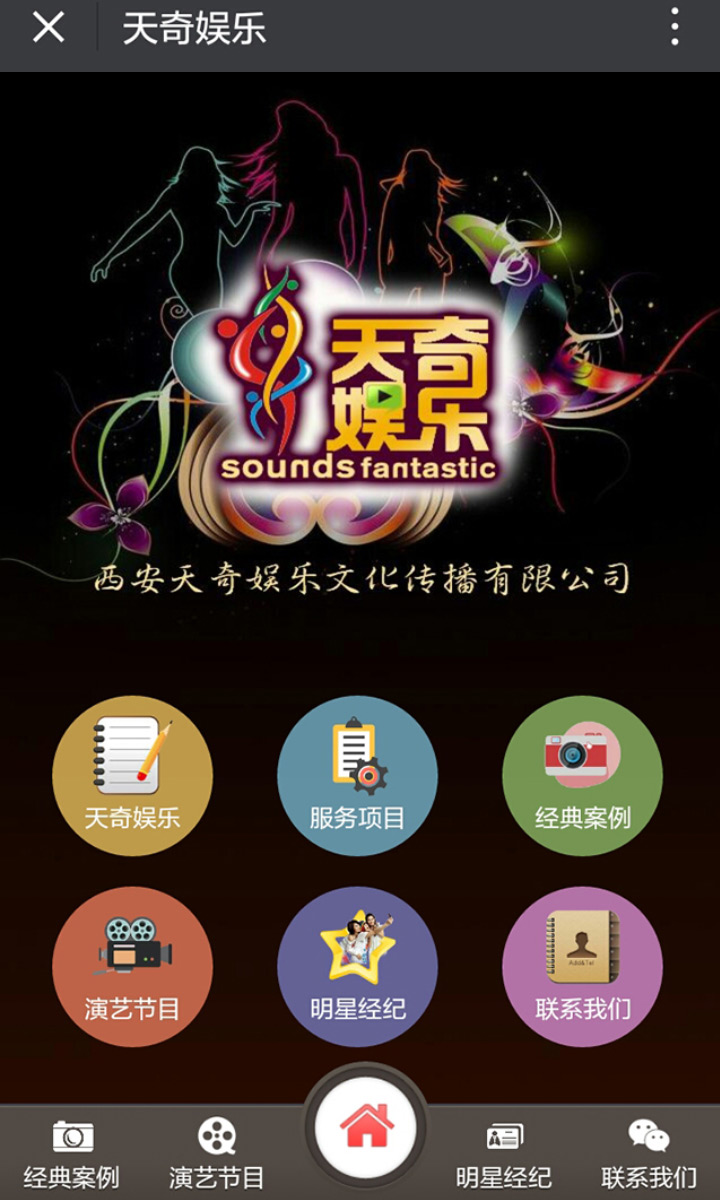Image resolution: width=720 pixels, height=1200 pixels.
Task: Switch to 明星经纪 in bottom bar
Action: click(x=504, y=1154)
